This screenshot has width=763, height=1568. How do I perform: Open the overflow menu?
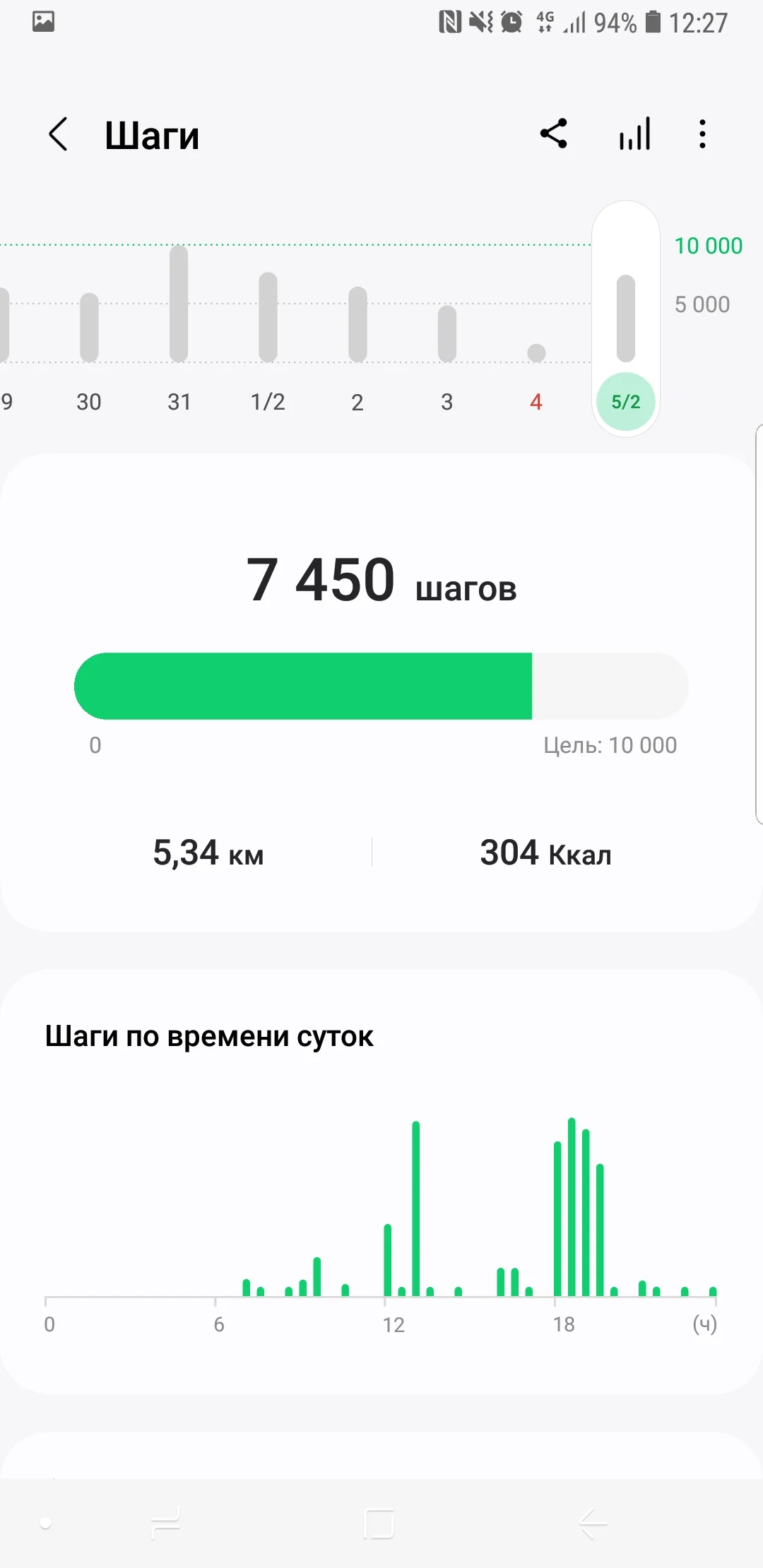[x=702, y=133]
